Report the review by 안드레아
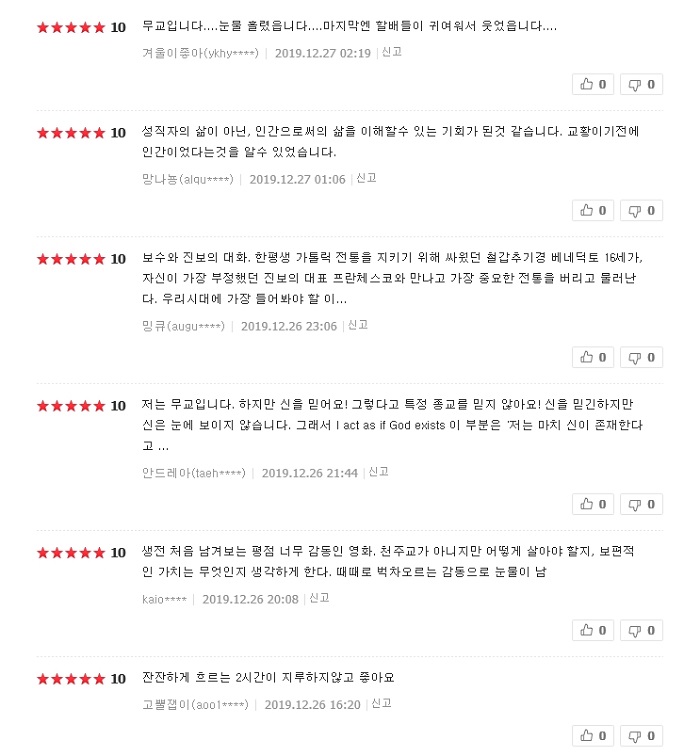Image resolution: width=700 pixels, height=756 pixels. 379,472
